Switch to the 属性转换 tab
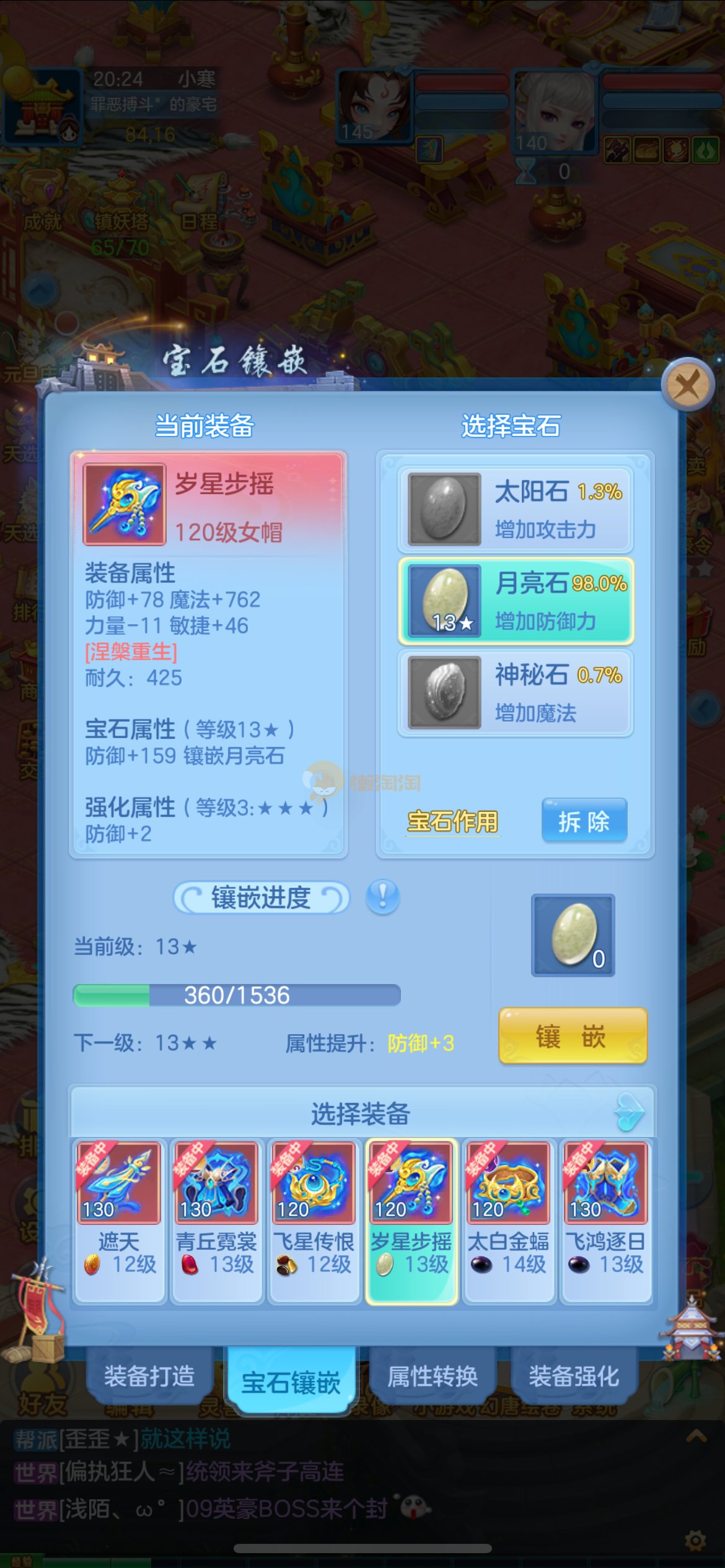Image resolution: width=725 pixels, height=1568 pixels. (433, 1376)
